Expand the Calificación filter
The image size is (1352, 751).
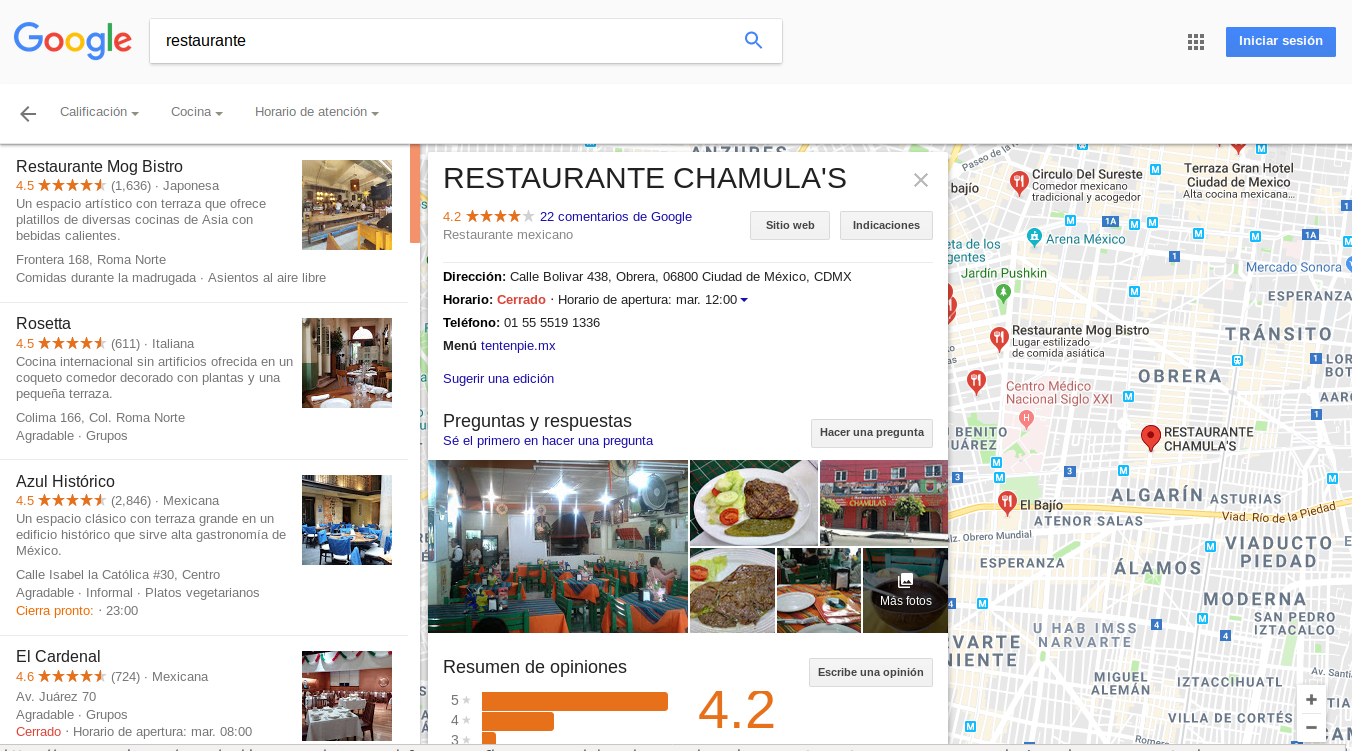99,113
